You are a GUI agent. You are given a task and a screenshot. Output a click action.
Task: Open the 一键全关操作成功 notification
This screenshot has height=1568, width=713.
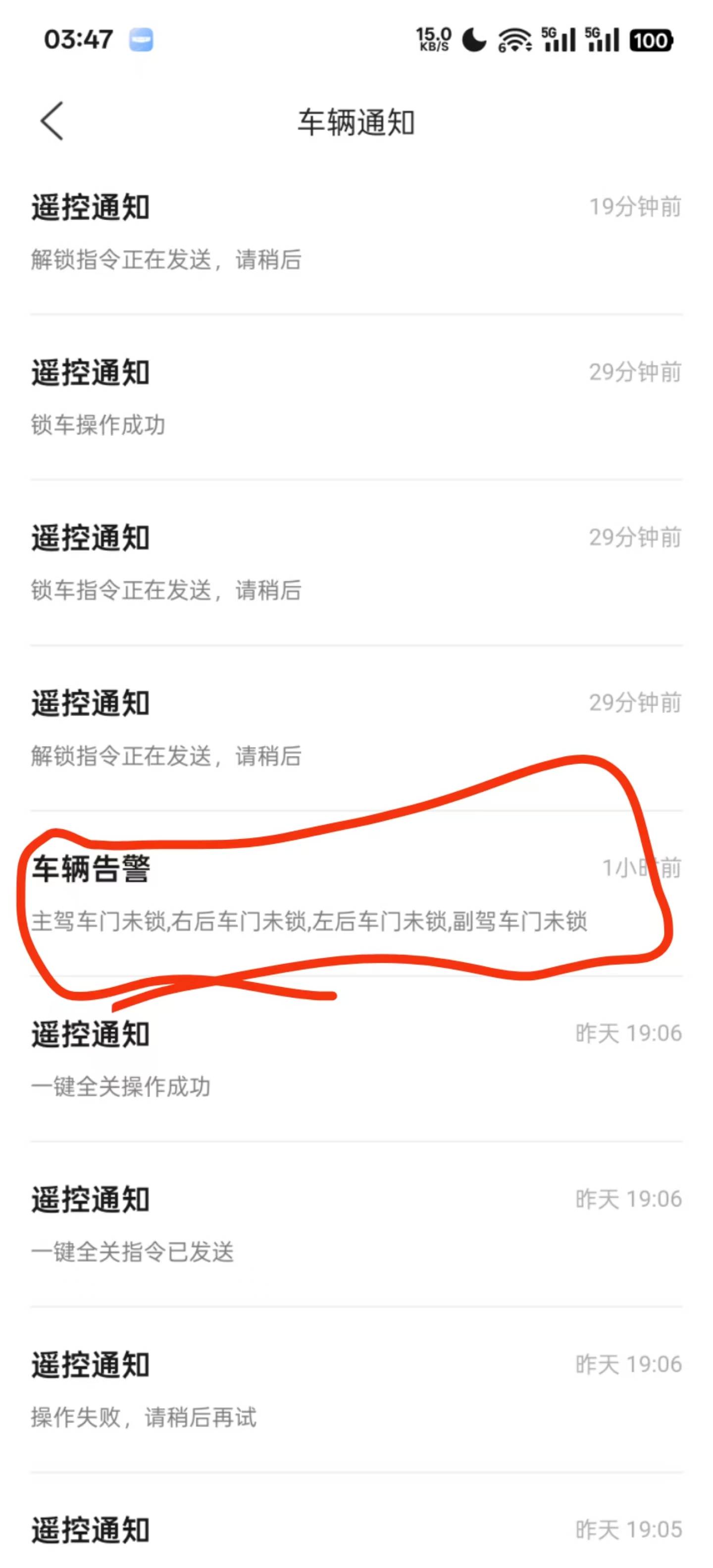click(356, 1059)
